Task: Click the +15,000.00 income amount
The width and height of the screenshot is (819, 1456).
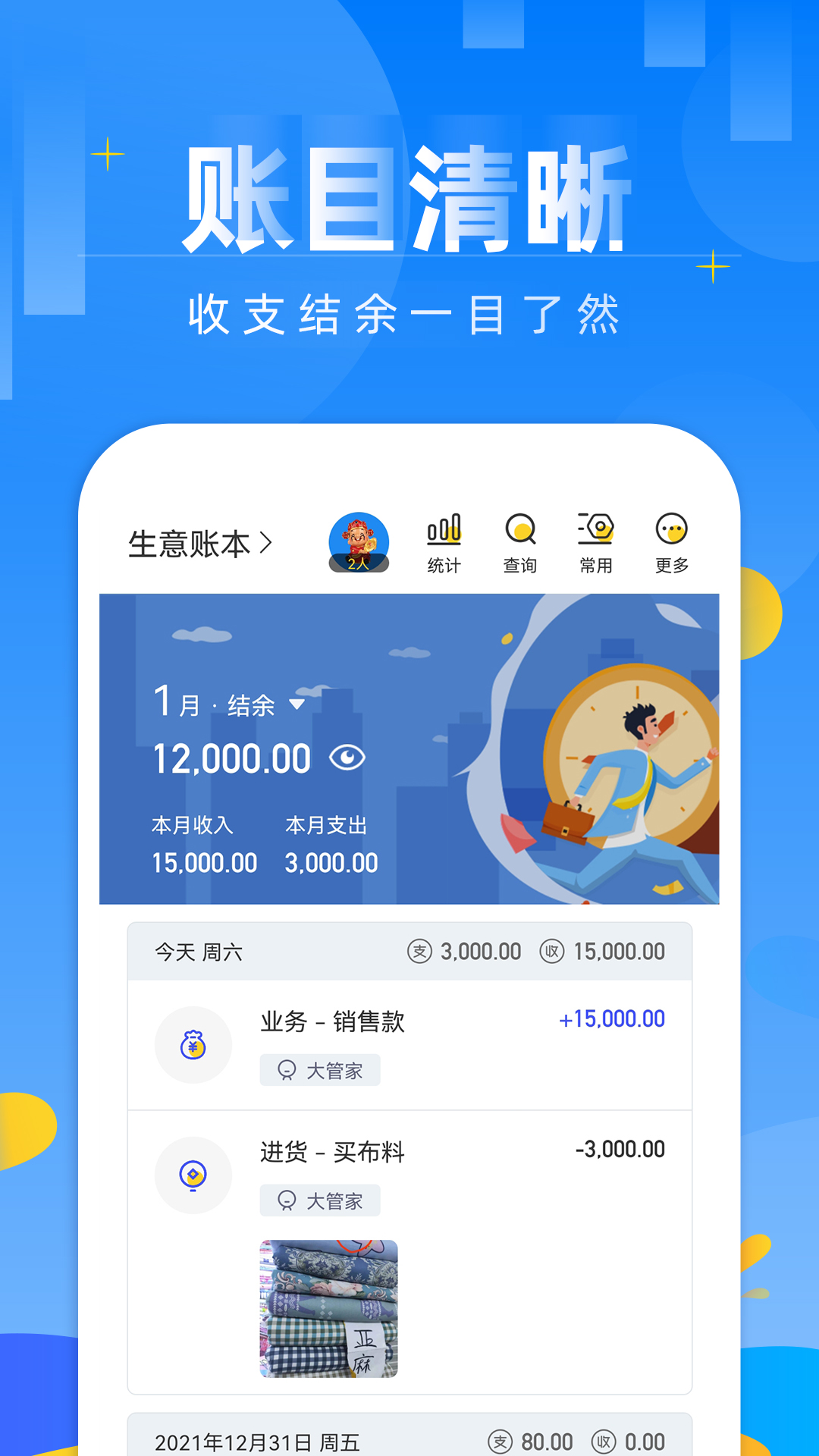Action: click(x=612, y=1019)
